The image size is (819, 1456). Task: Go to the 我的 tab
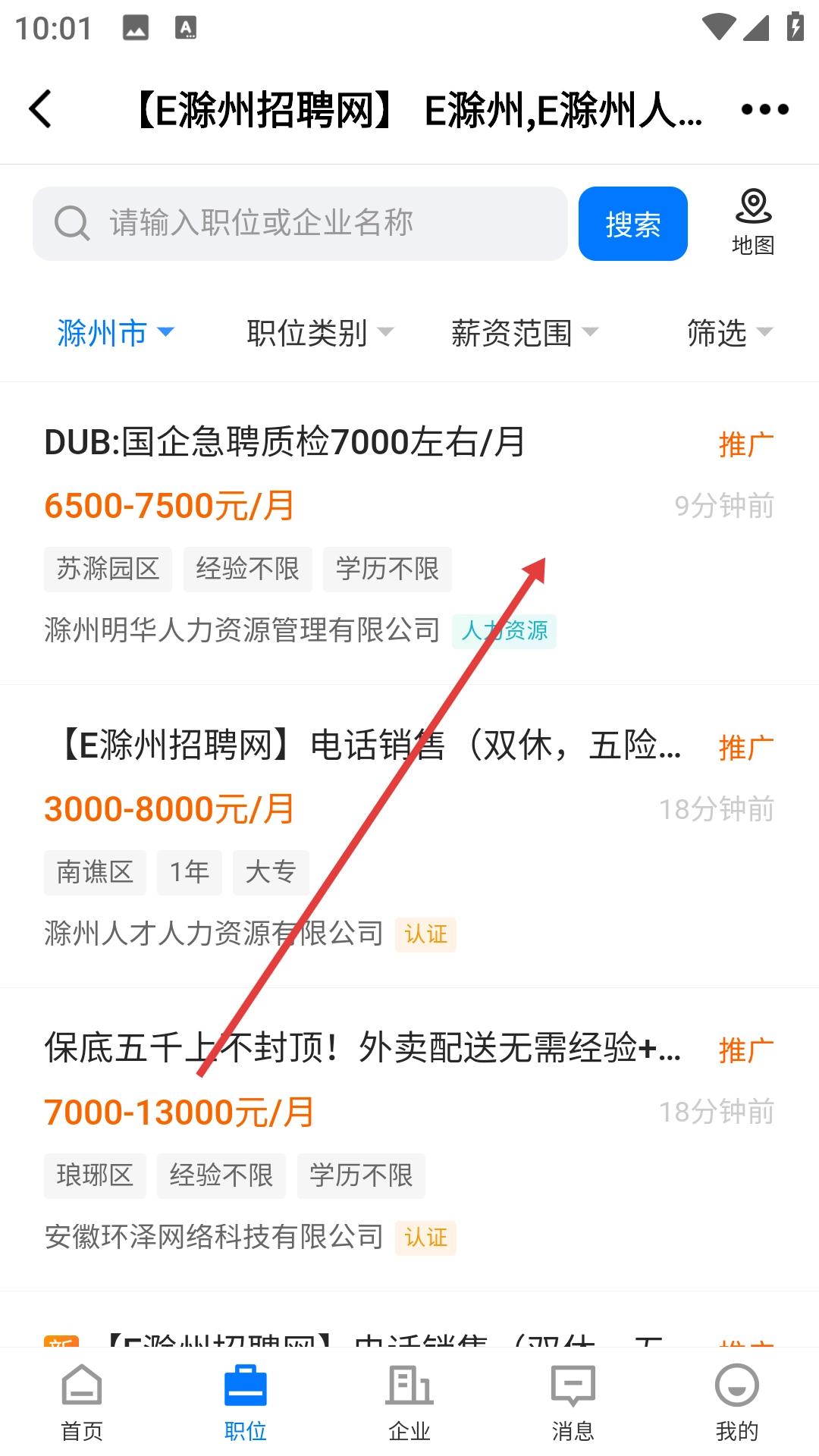click(736, 1401)
